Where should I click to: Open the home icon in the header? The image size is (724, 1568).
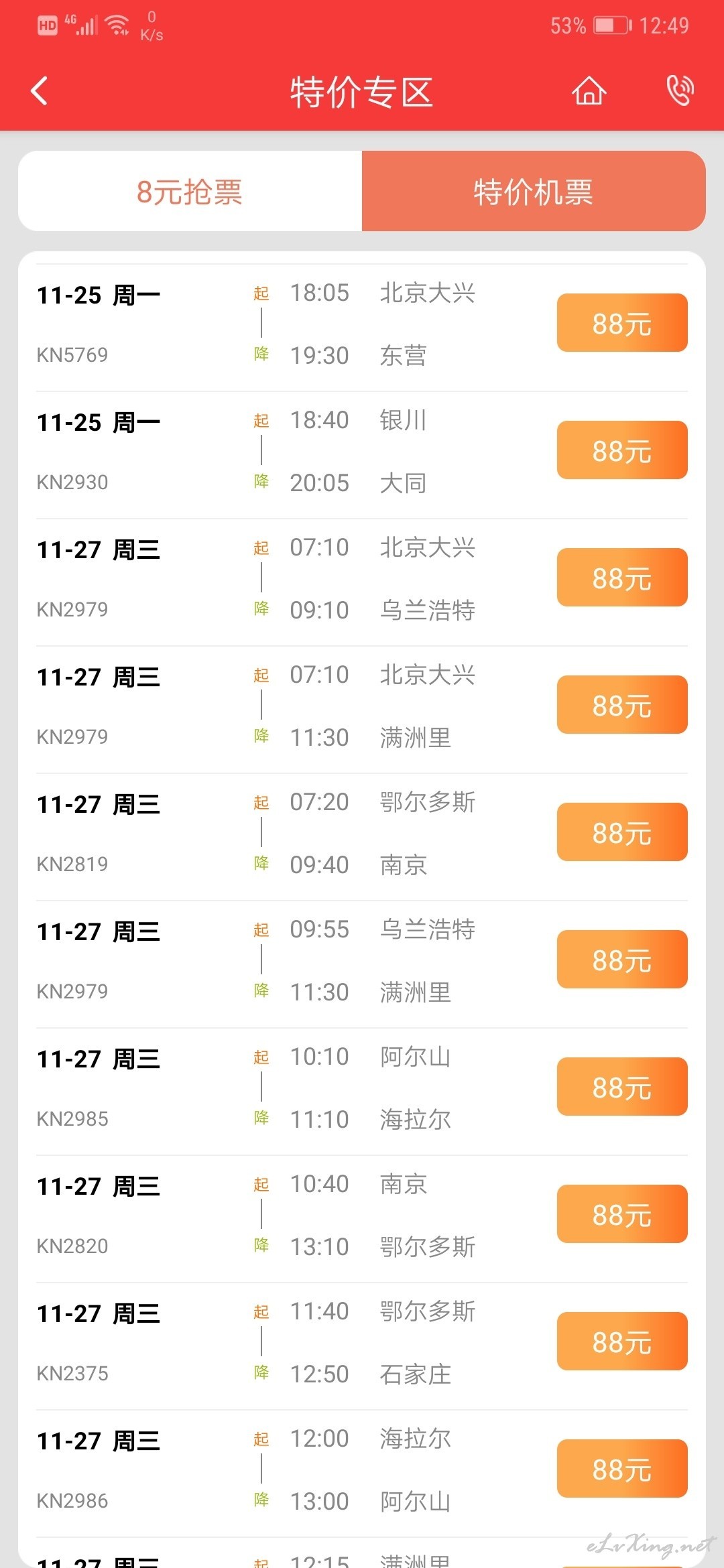[x=589, y=90]
